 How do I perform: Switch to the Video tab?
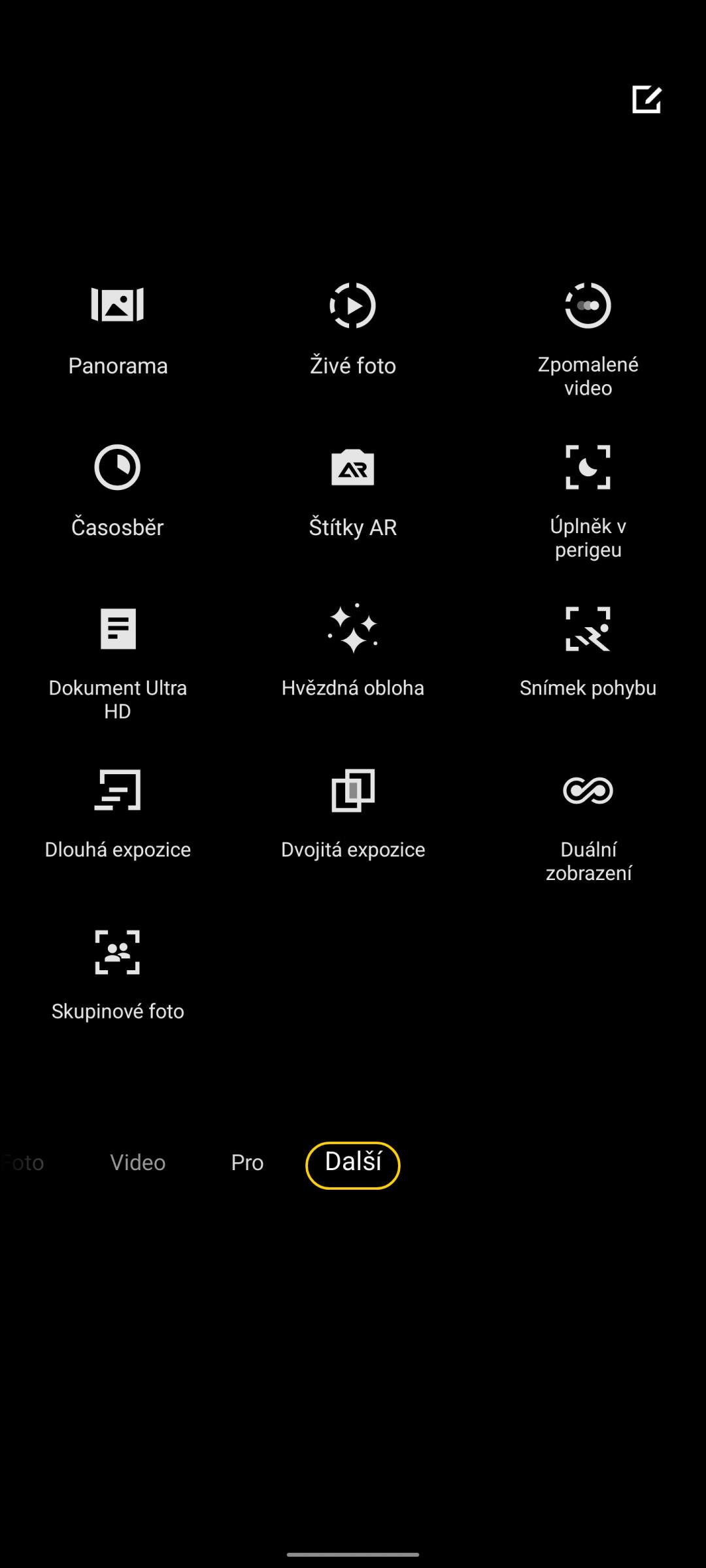click(138, 1162)
